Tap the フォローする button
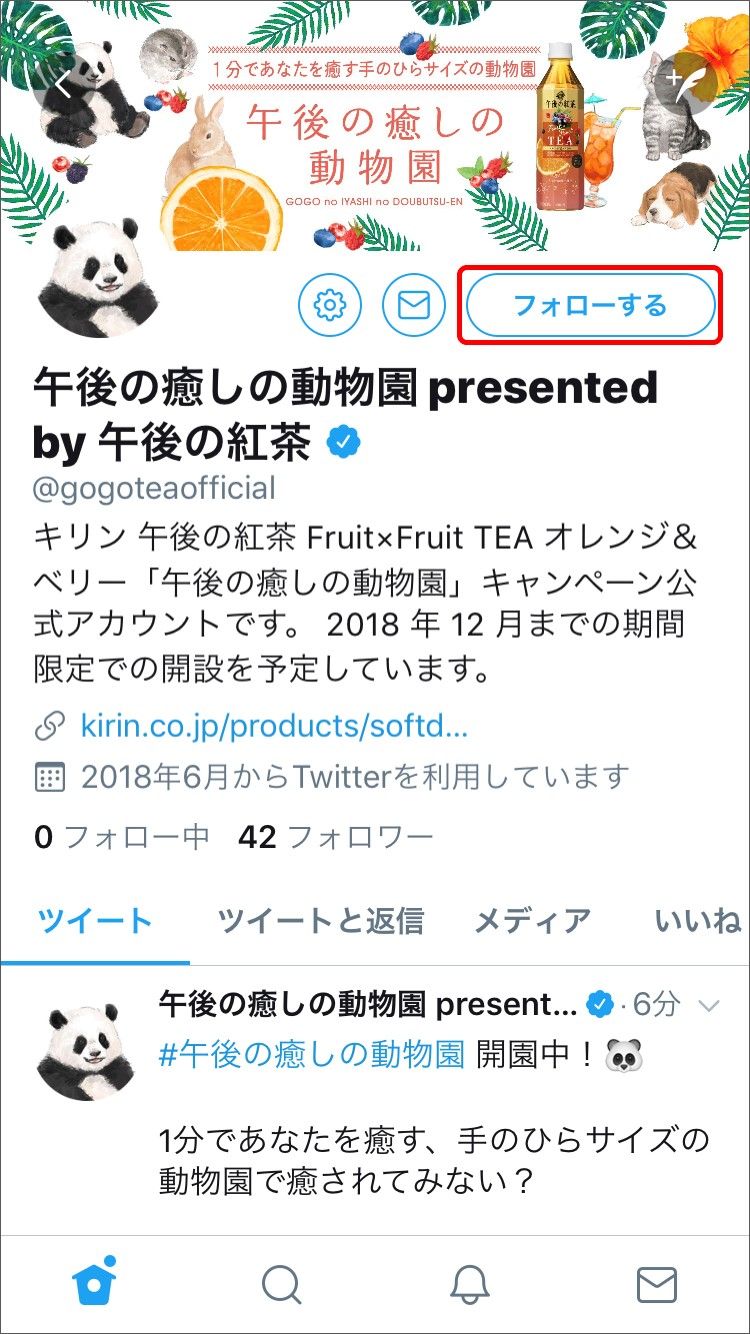The image size is (750, 1334). pos(591,305)
